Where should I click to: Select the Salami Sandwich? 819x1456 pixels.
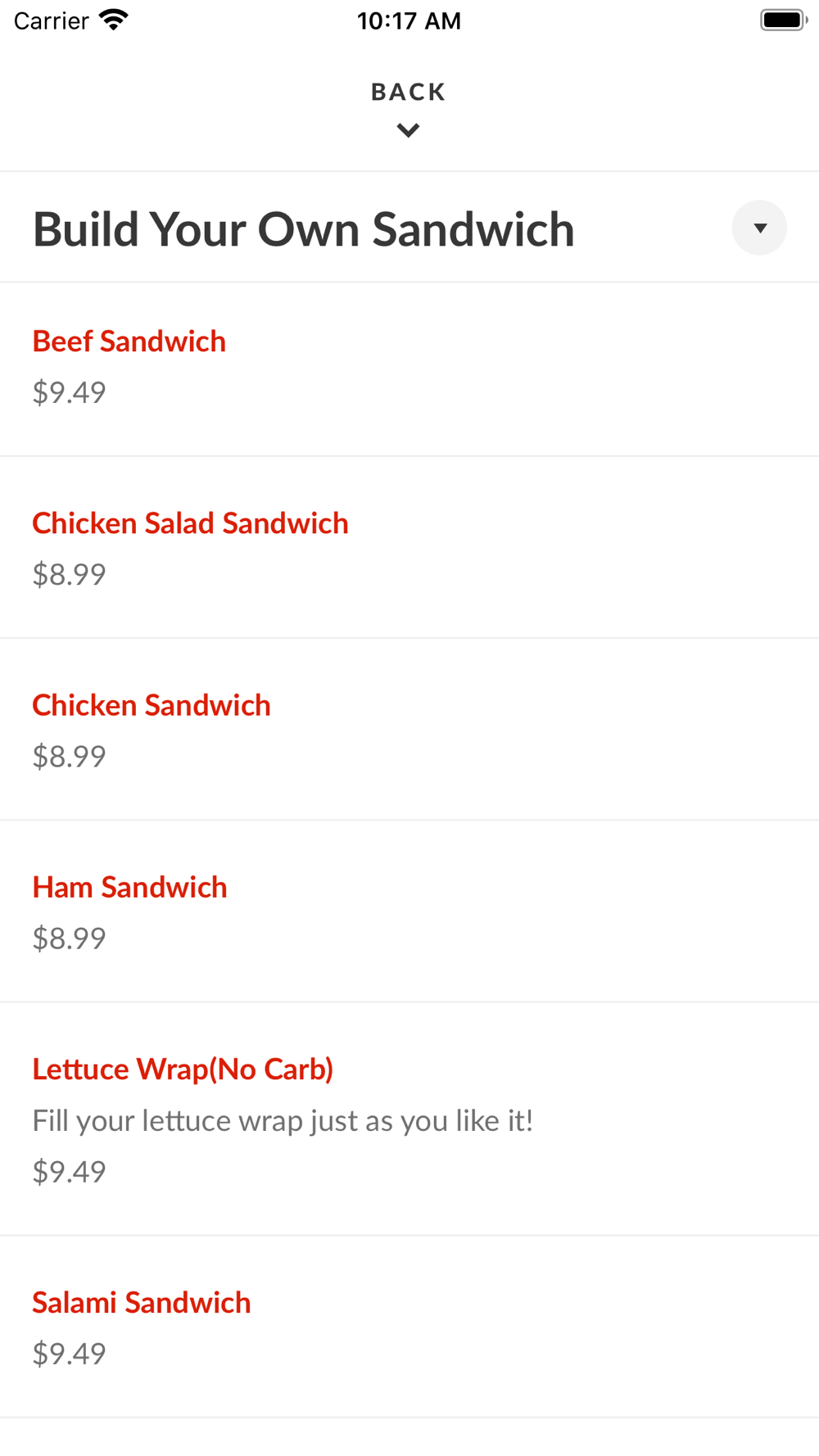142,1303
